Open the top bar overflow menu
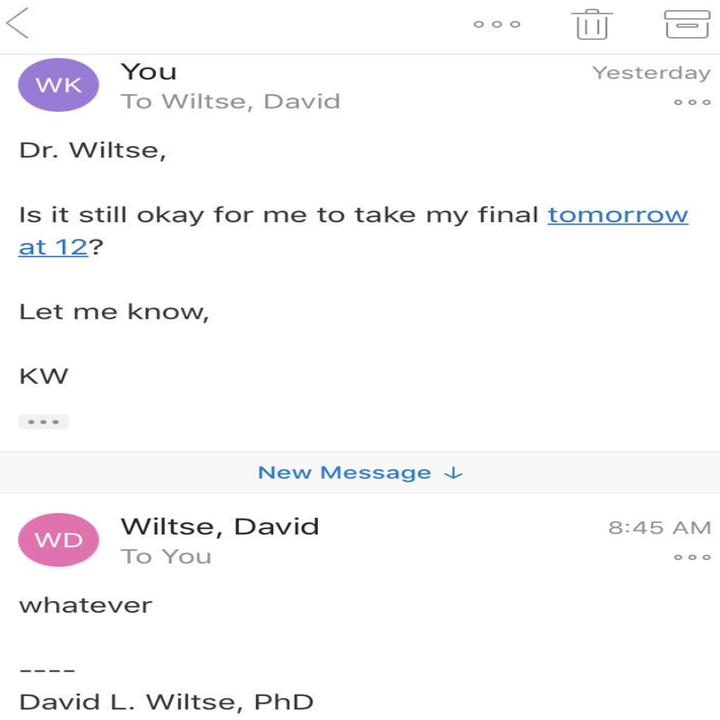Viewport: 720px width, 720px height. (x=497, y=24)
